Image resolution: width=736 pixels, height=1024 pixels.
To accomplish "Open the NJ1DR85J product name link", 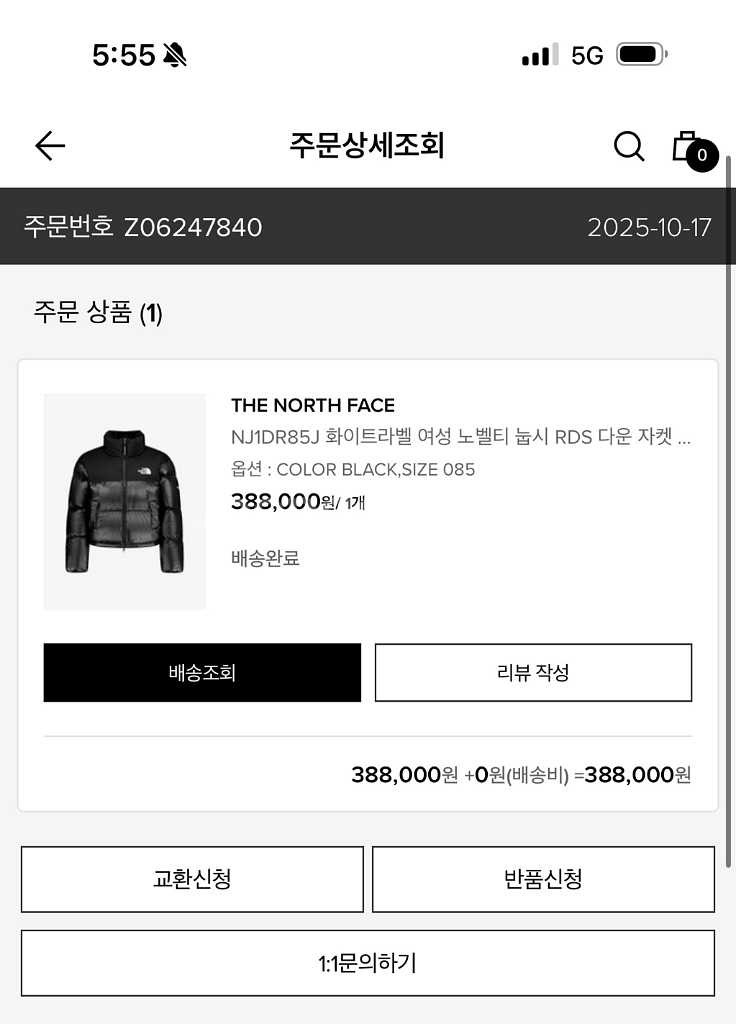I will (x=460, y=437).
